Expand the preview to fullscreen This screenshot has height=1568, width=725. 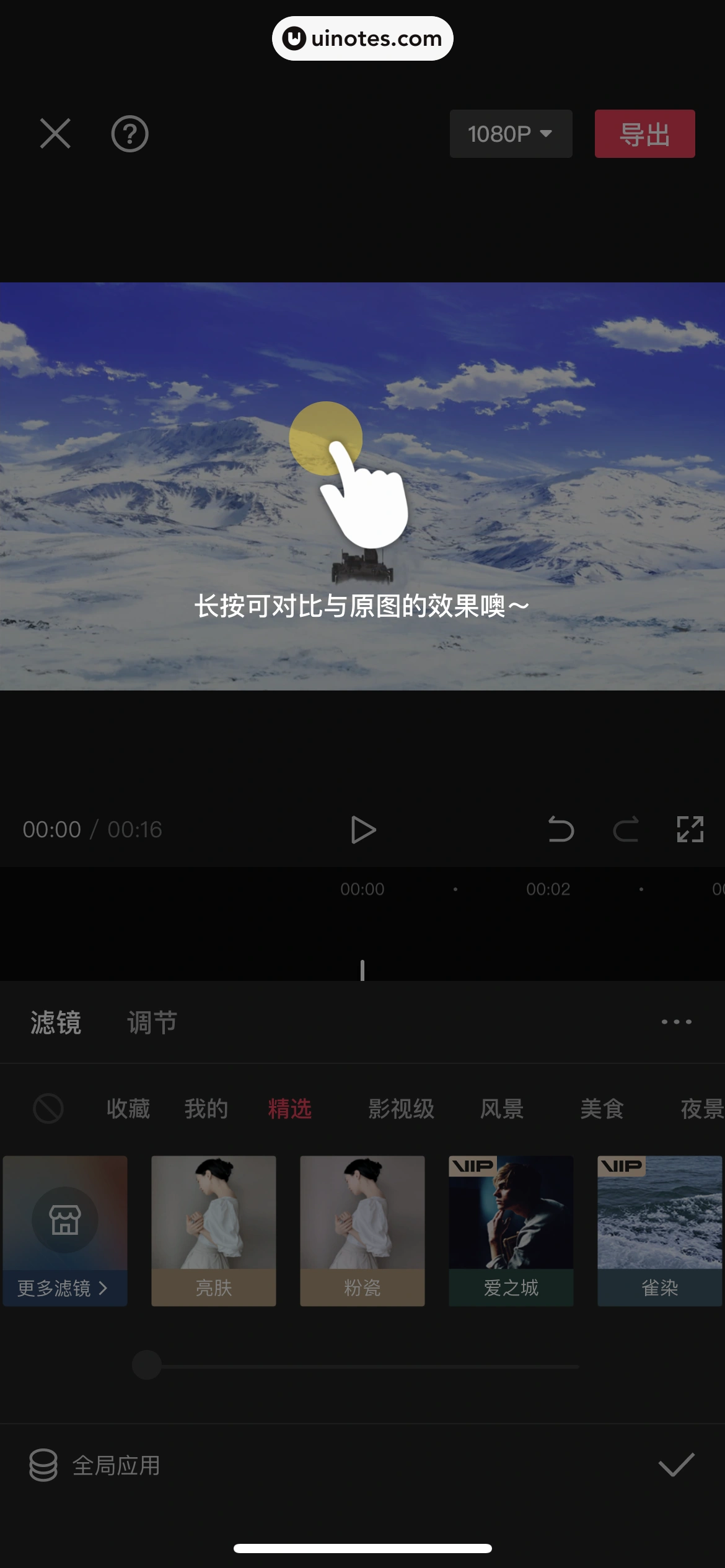point(690,830)
